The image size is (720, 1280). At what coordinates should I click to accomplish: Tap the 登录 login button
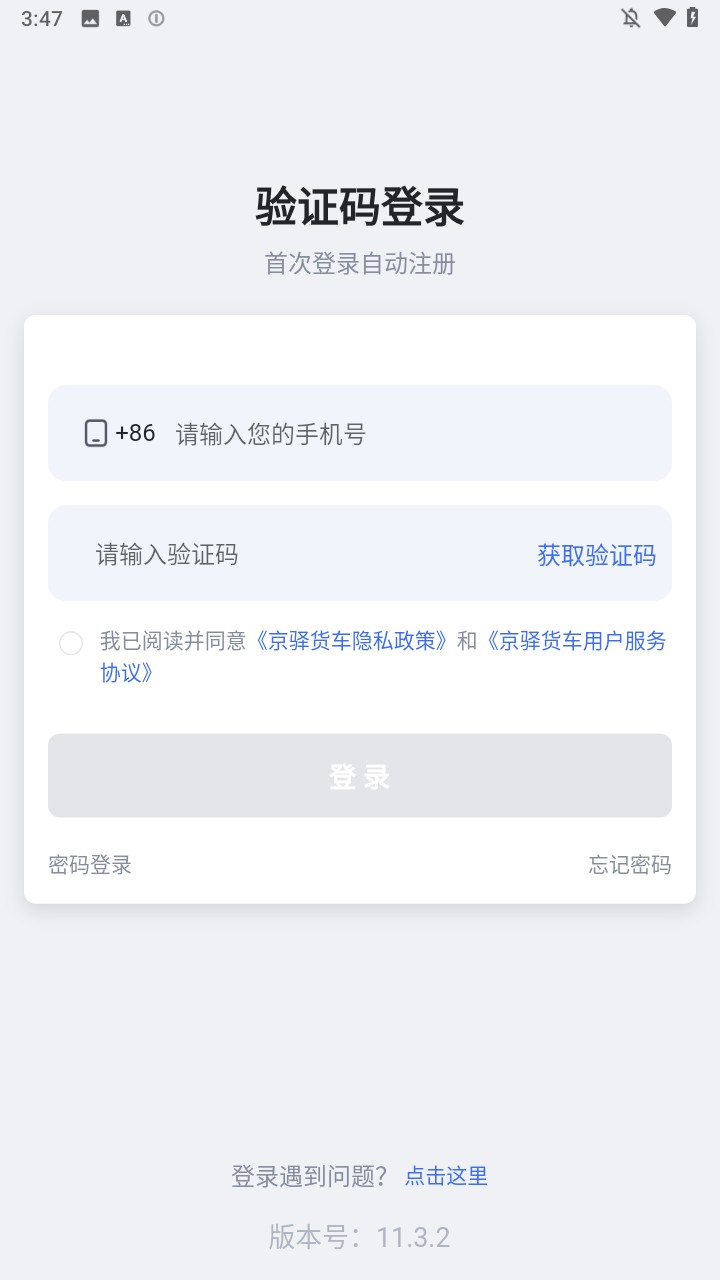click(x=360, y=775)
